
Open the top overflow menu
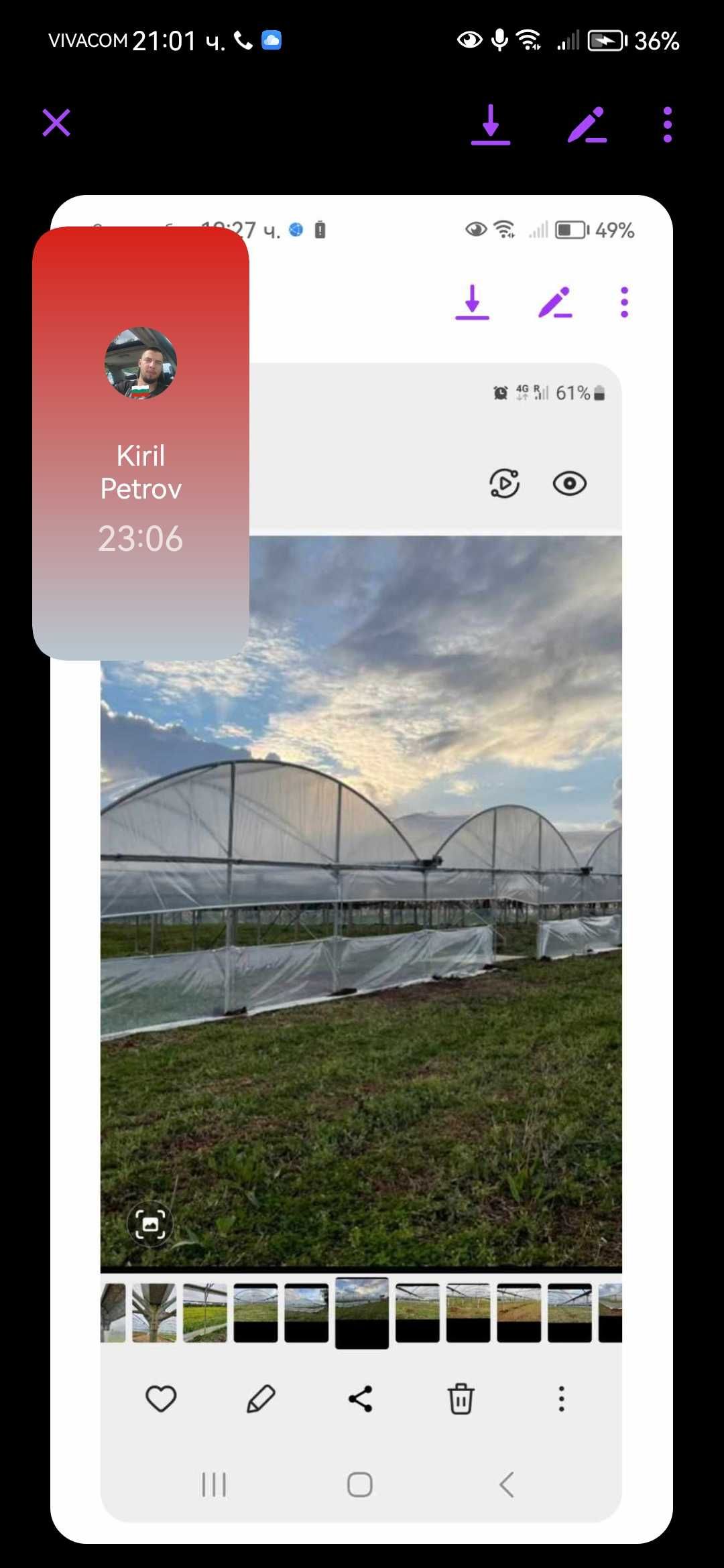667,125
